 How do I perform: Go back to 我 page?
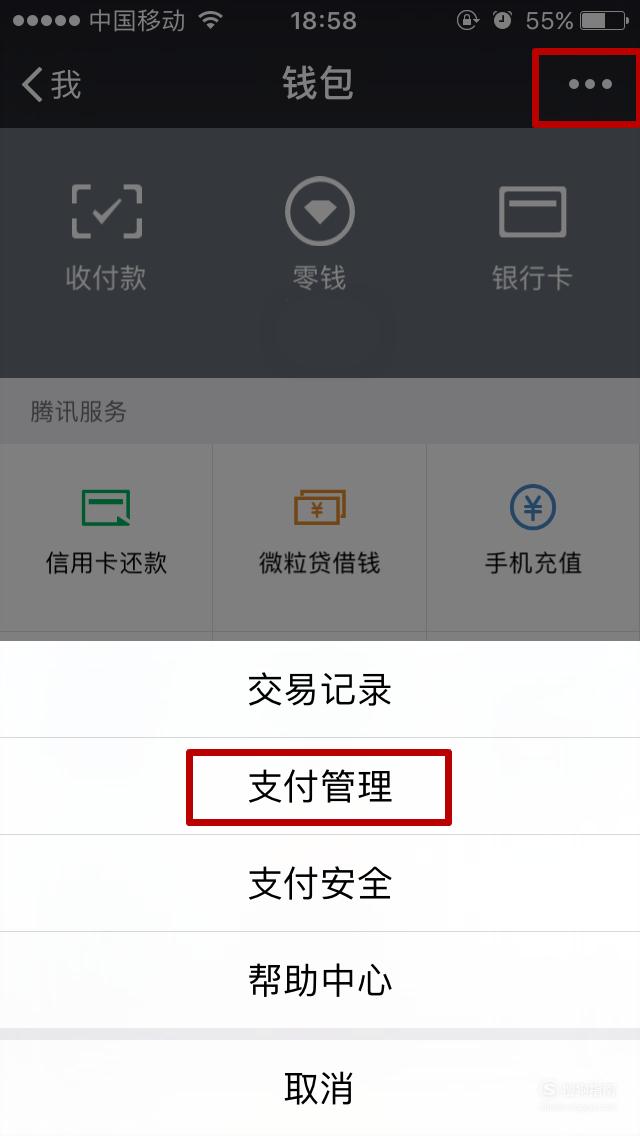[51, 85]
